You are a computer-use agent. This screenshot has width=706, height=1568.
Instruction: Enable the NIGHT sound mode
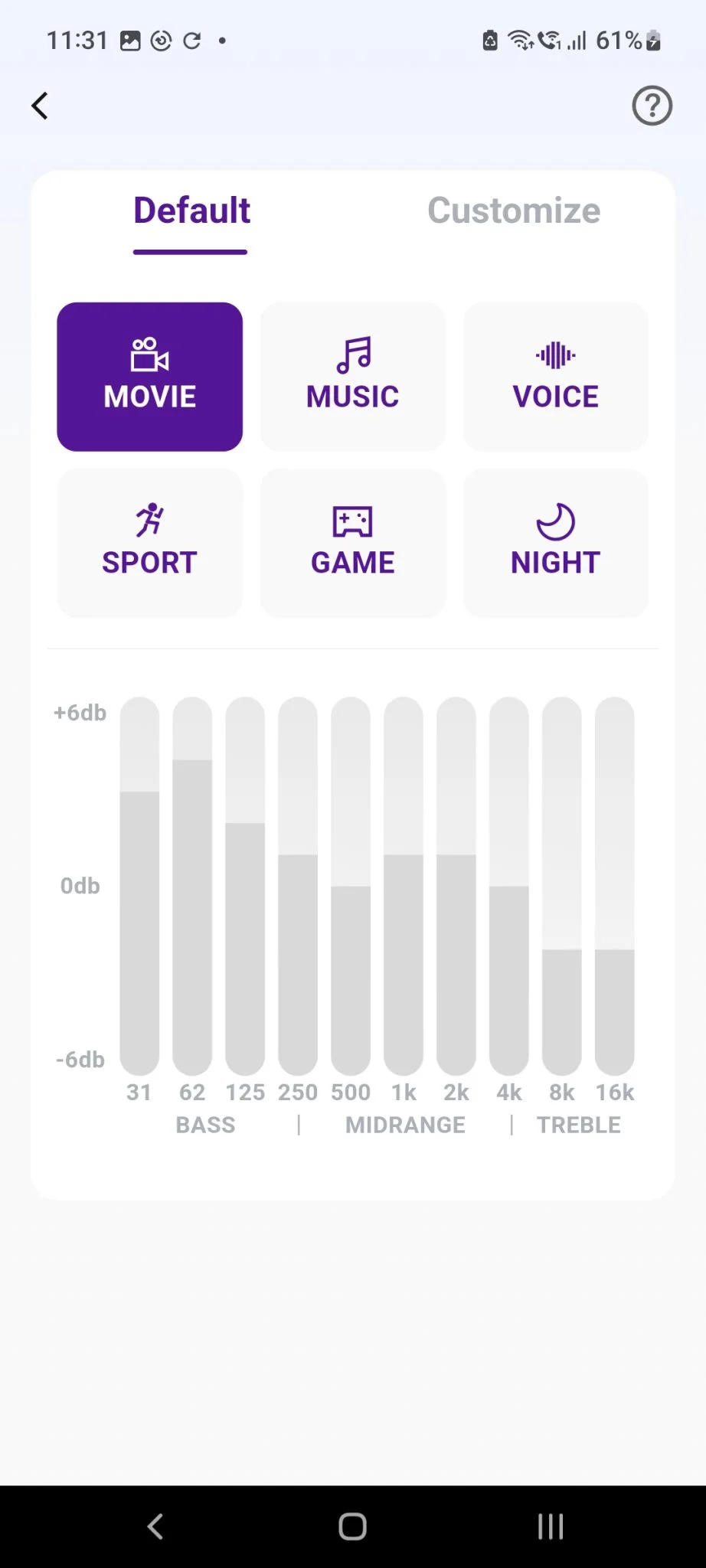[x=556, y=543]
